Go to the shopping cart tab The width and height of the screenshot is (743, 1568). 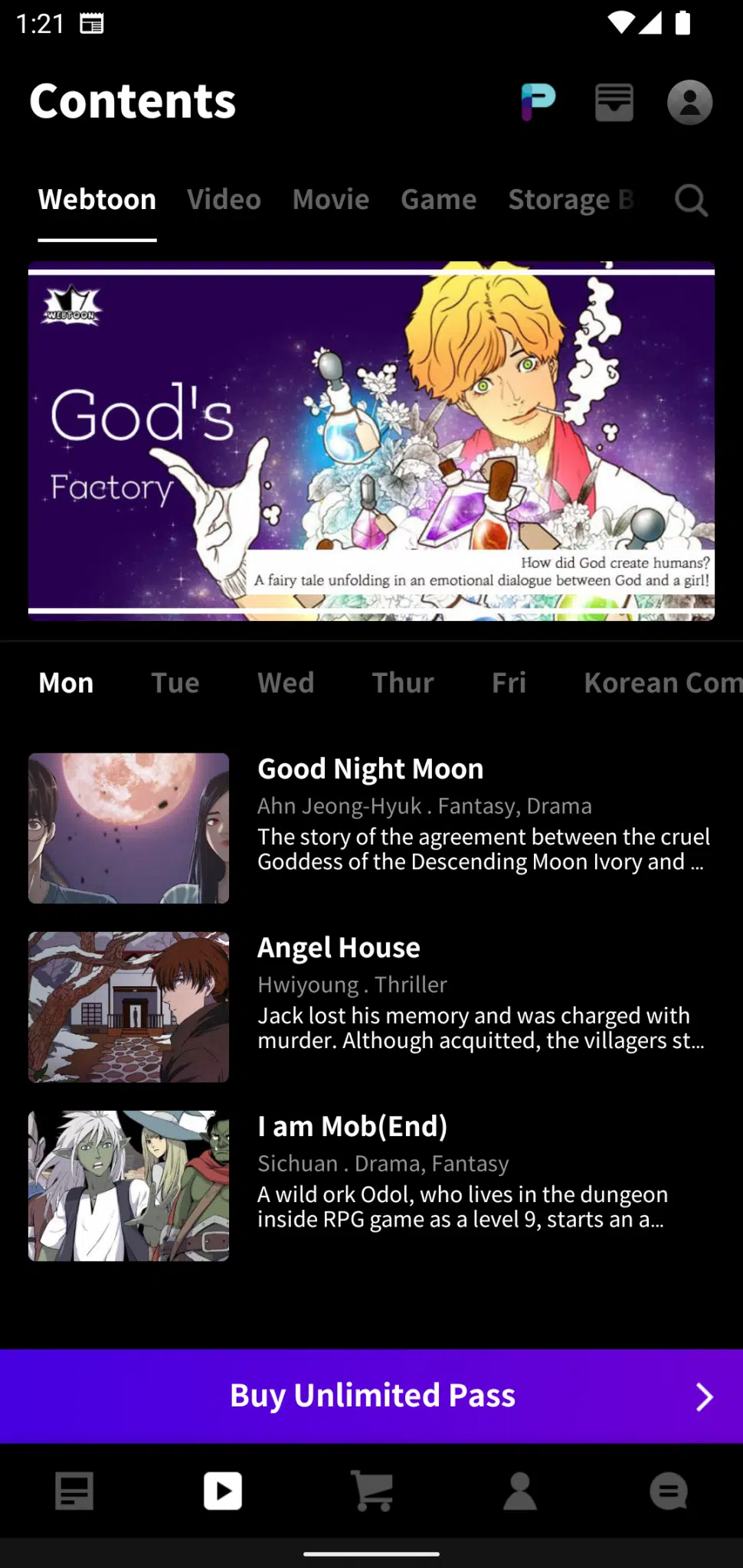[x=371, y=1491]
